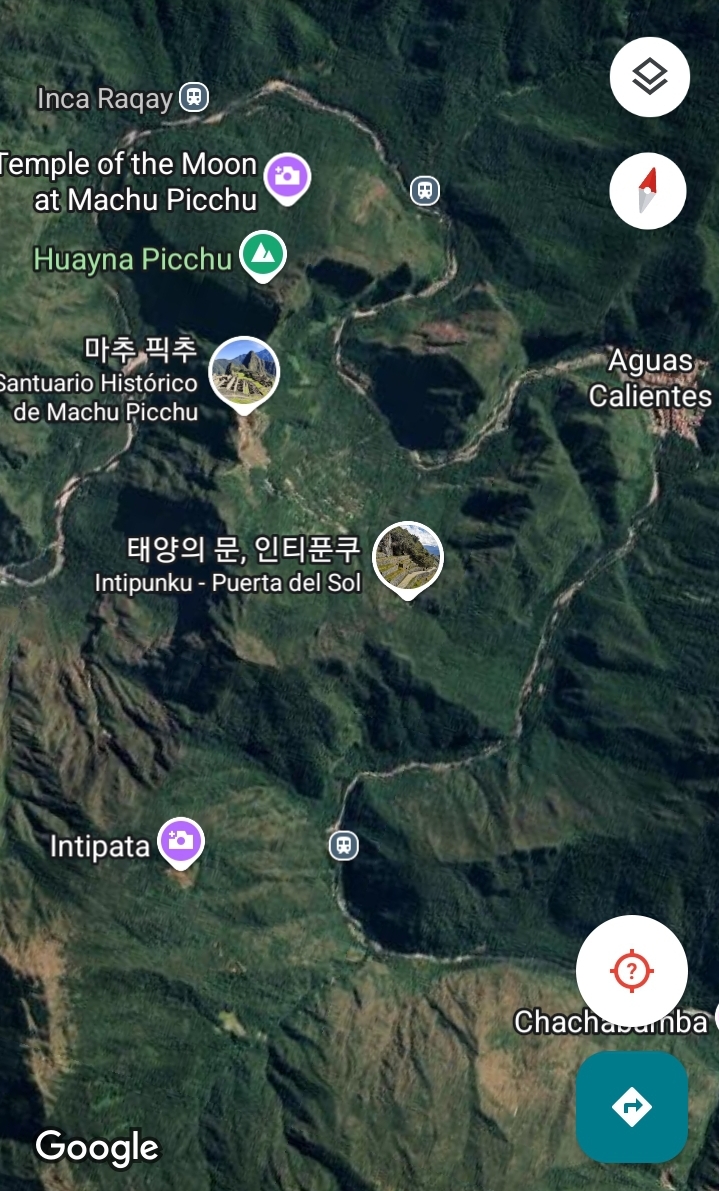Select the Intipata camera marker
This screenshot has width=719, height=1191.
click(181, 843)
